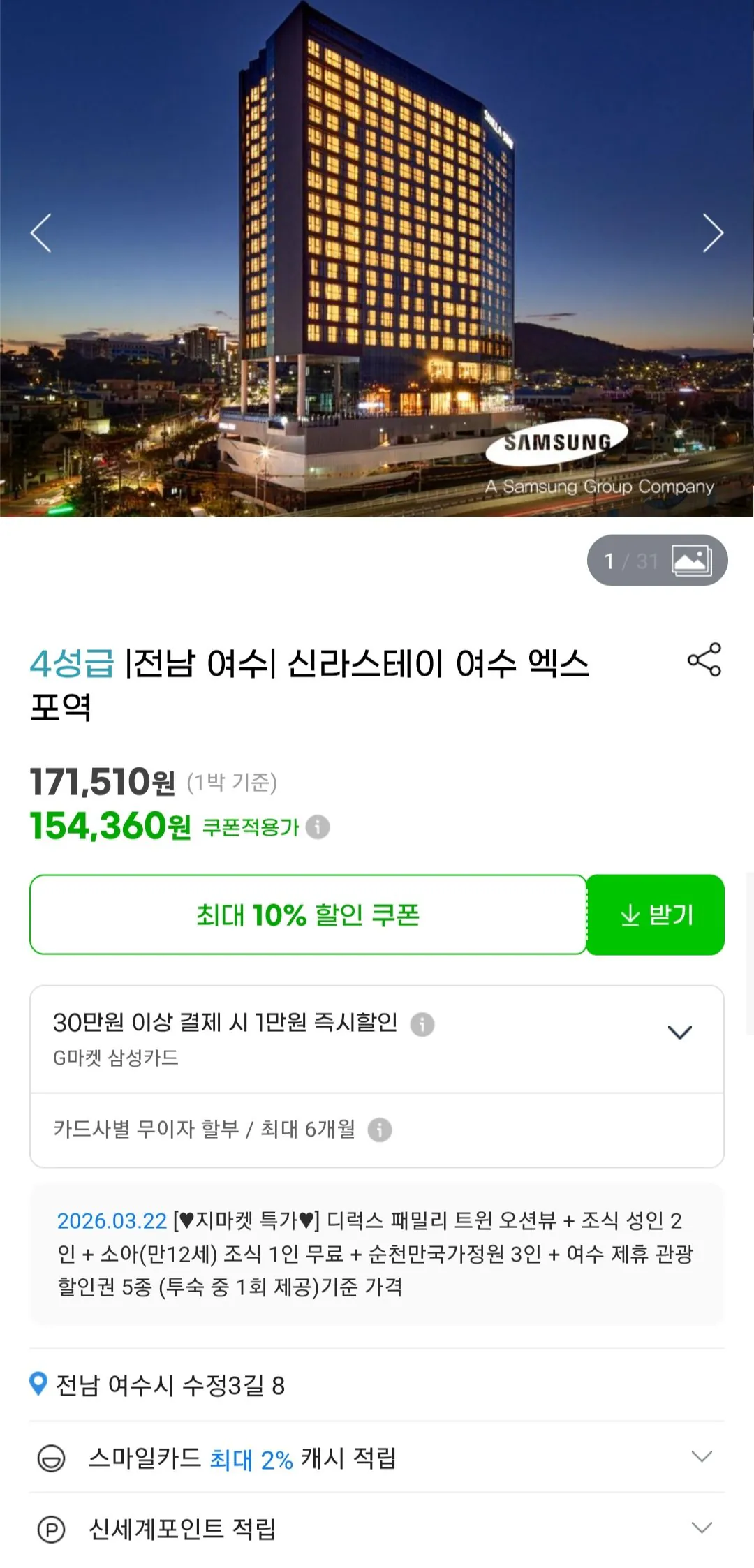
Task: Click the hotel night view photo
Action: pos(377,258)
